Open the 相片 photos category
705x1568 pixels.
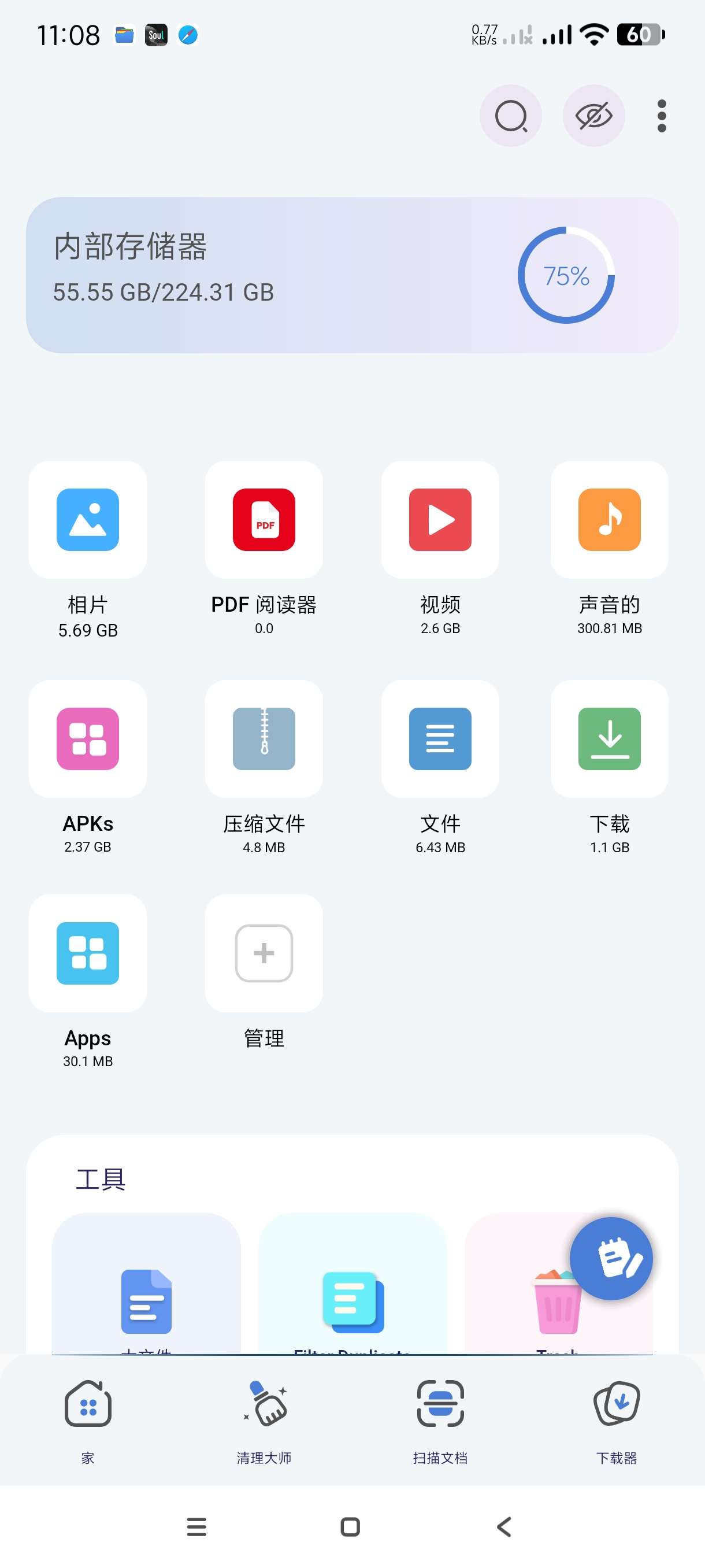[x=88, y=520]
